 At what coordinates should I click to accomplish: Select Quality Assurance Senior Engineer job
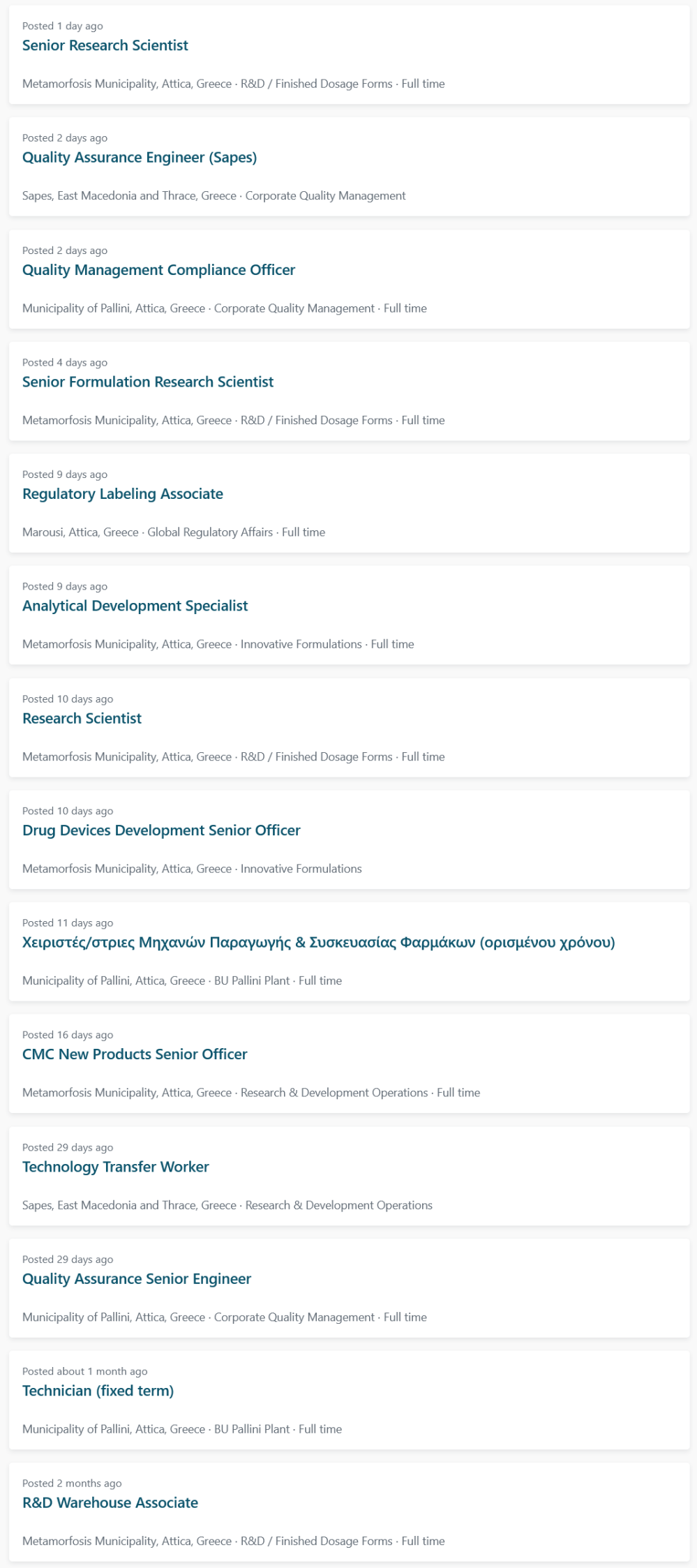point(137,1279)
